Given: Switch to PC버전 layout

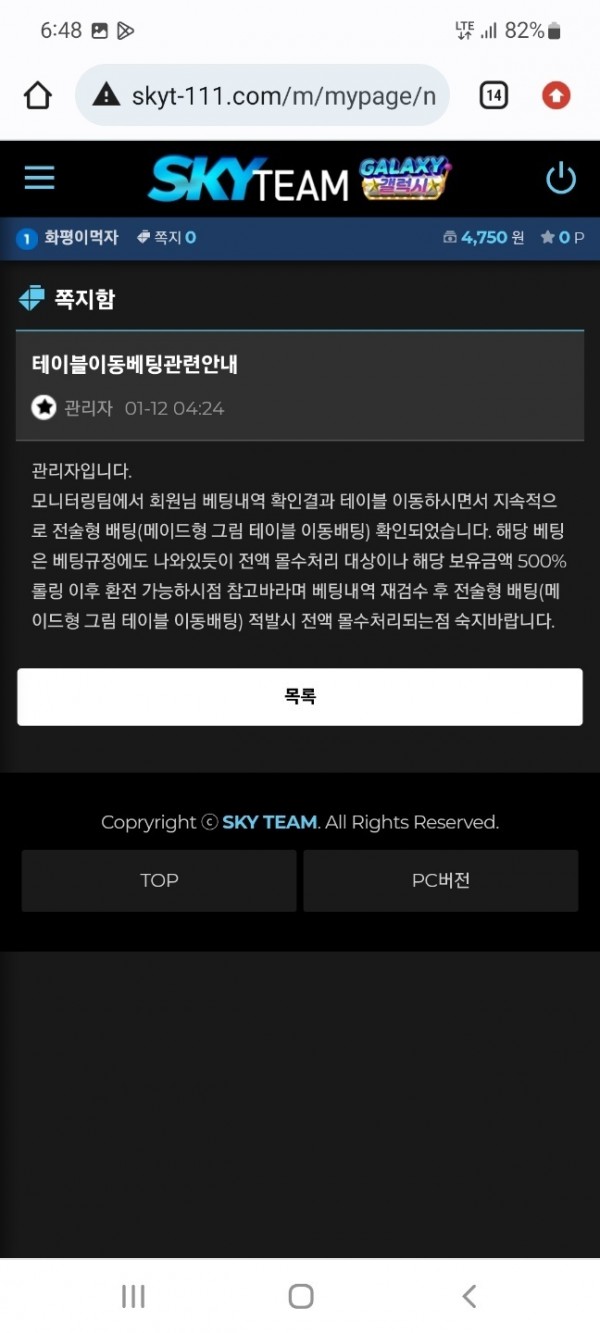Looking at the screenshot, I should tap(441, 881).
